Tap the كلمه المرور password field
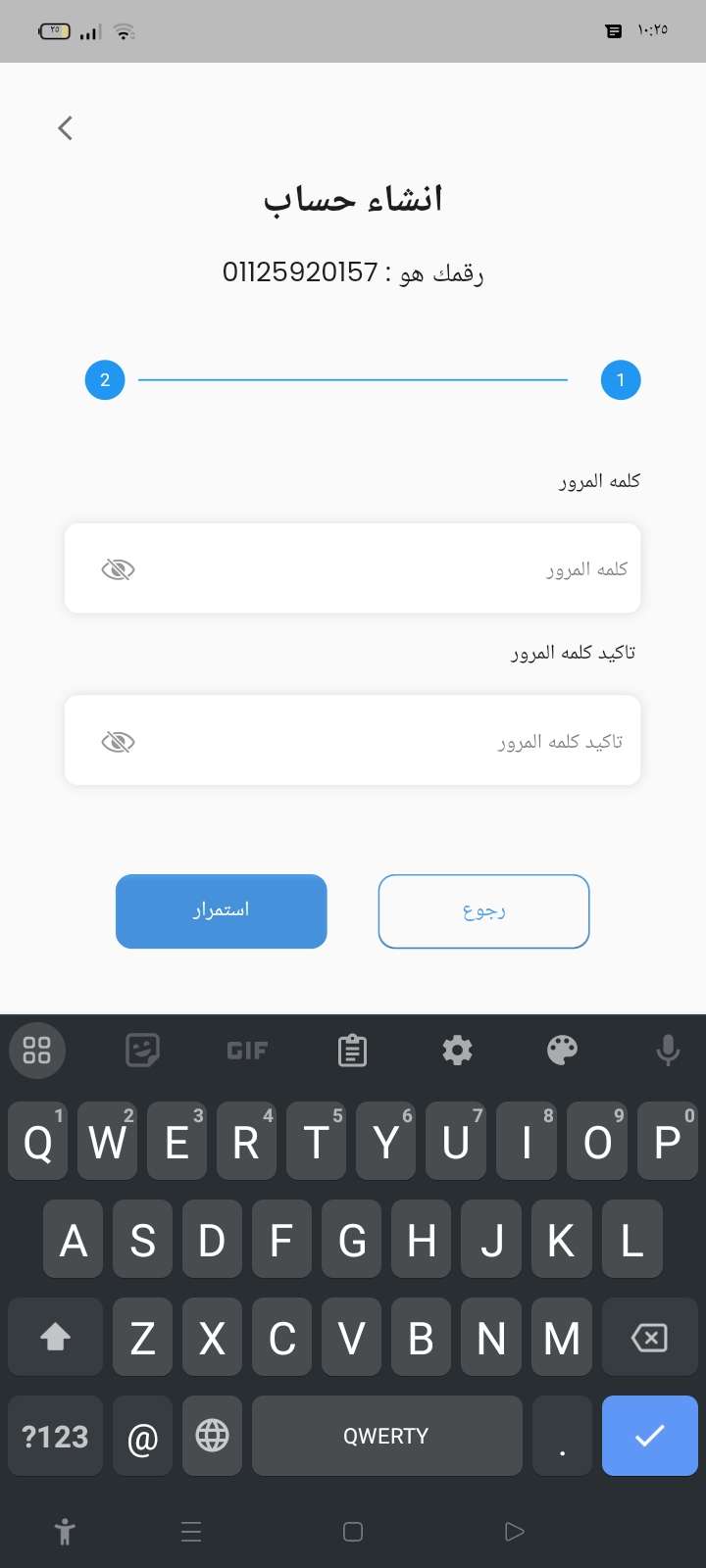Screen dimensions: 706x1568 pyautogui.click(x=352, y=568)
